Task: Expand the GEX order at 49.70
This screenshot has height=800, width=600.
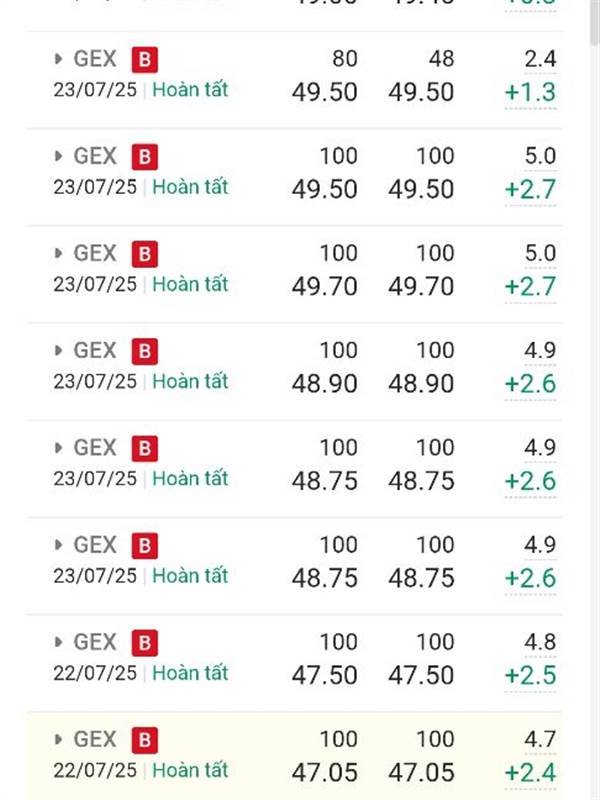Action: coord(59,254)
